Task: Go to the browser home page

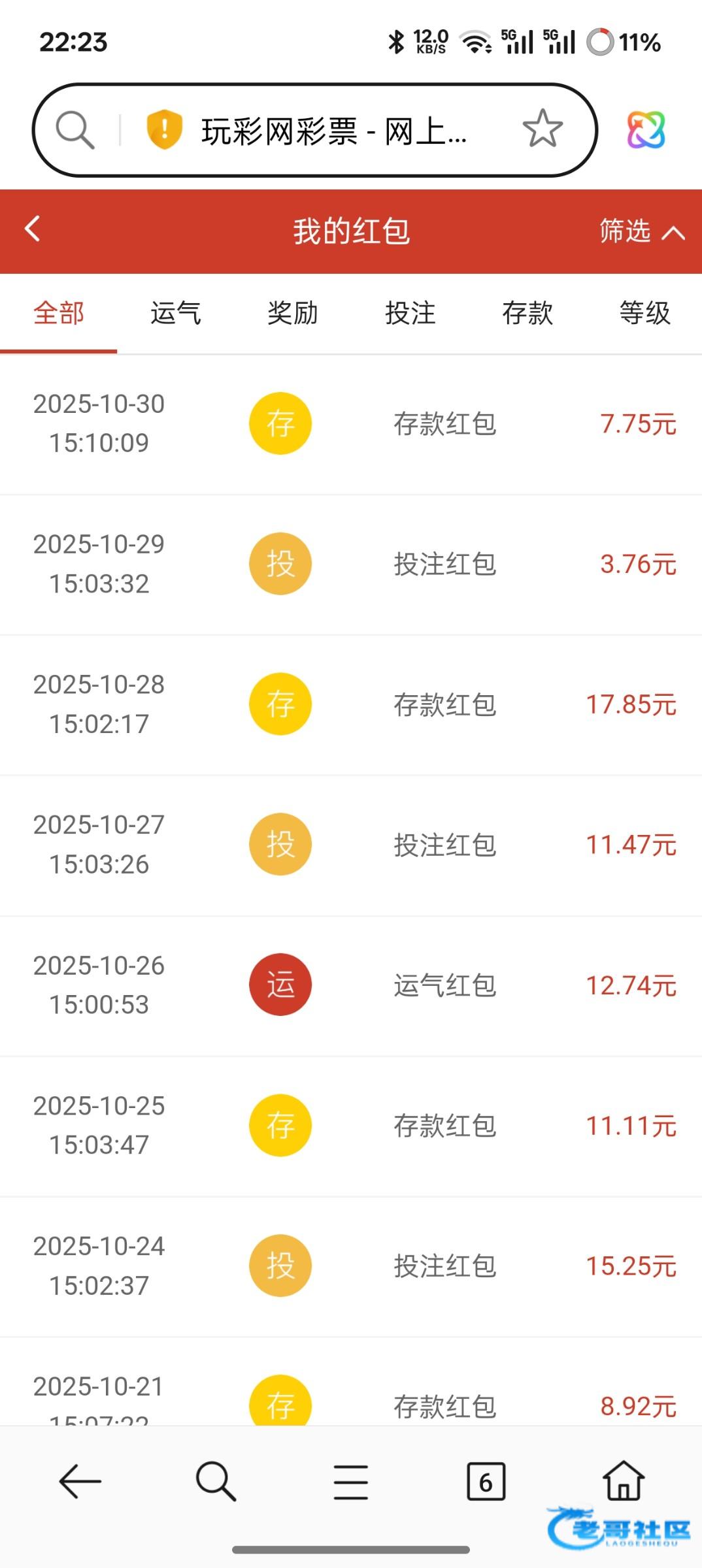Action: pyautogui.click(x=623, y=1481)
